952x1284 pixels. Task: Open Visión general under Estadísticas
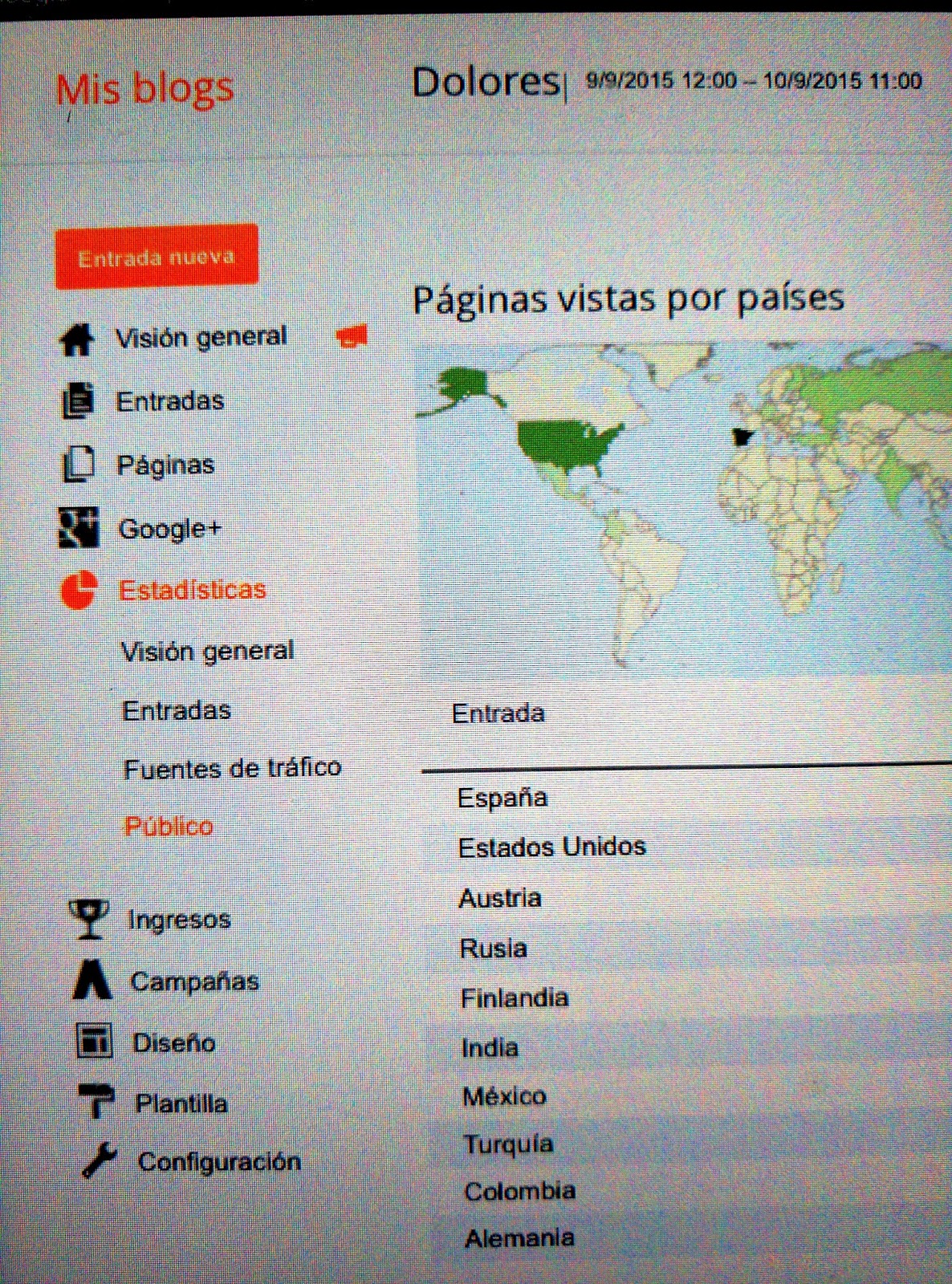207,650
